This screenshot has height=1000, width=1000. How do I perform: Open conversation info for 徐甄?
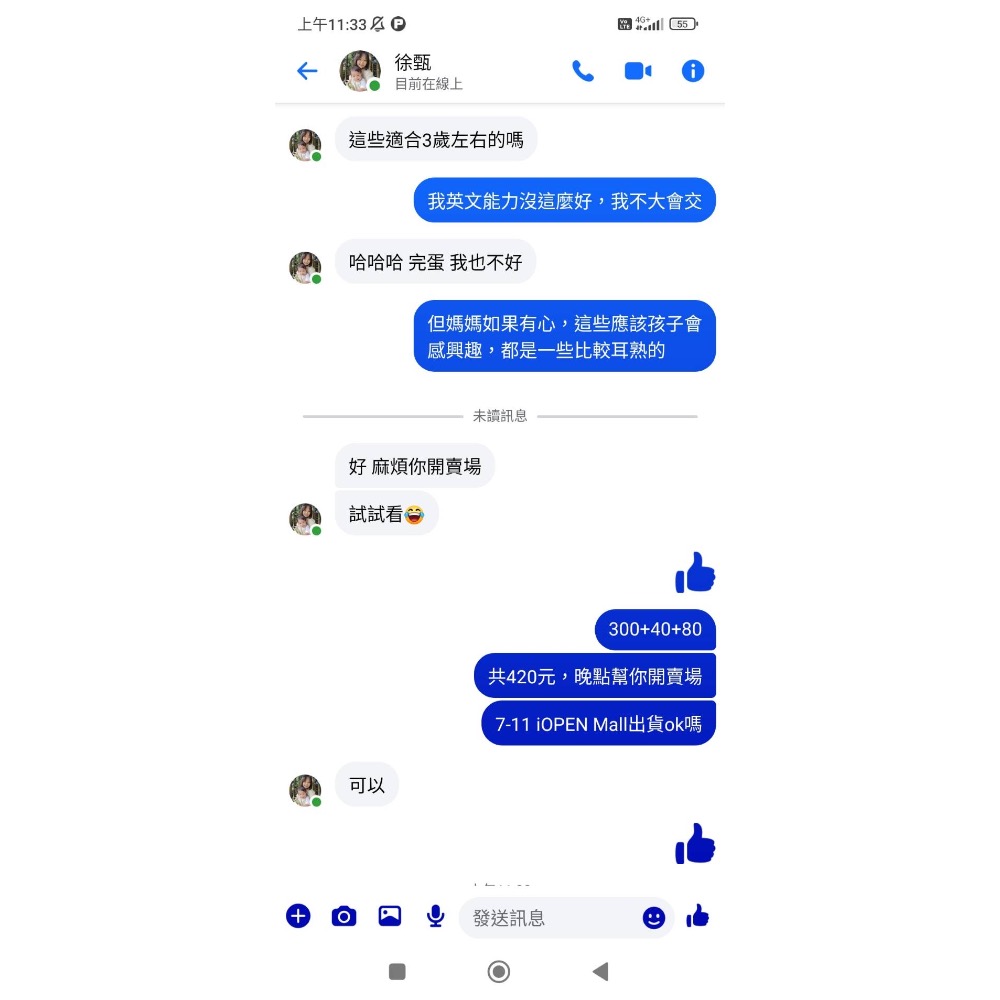(x=693, y=71)
